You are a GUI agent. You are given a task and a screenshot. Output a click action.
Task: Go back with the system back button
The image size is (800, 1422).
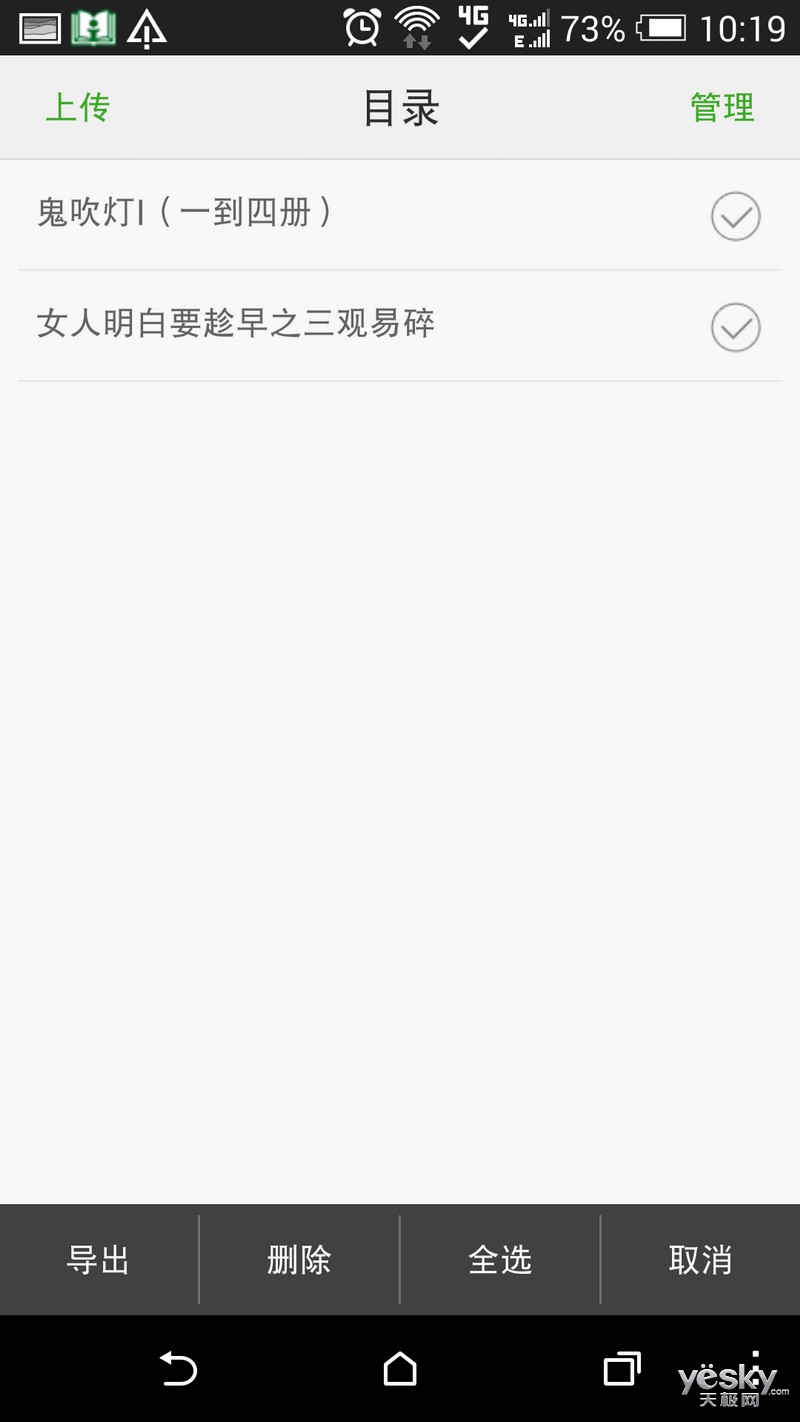pyautogui.click(x=179, y=1368)
